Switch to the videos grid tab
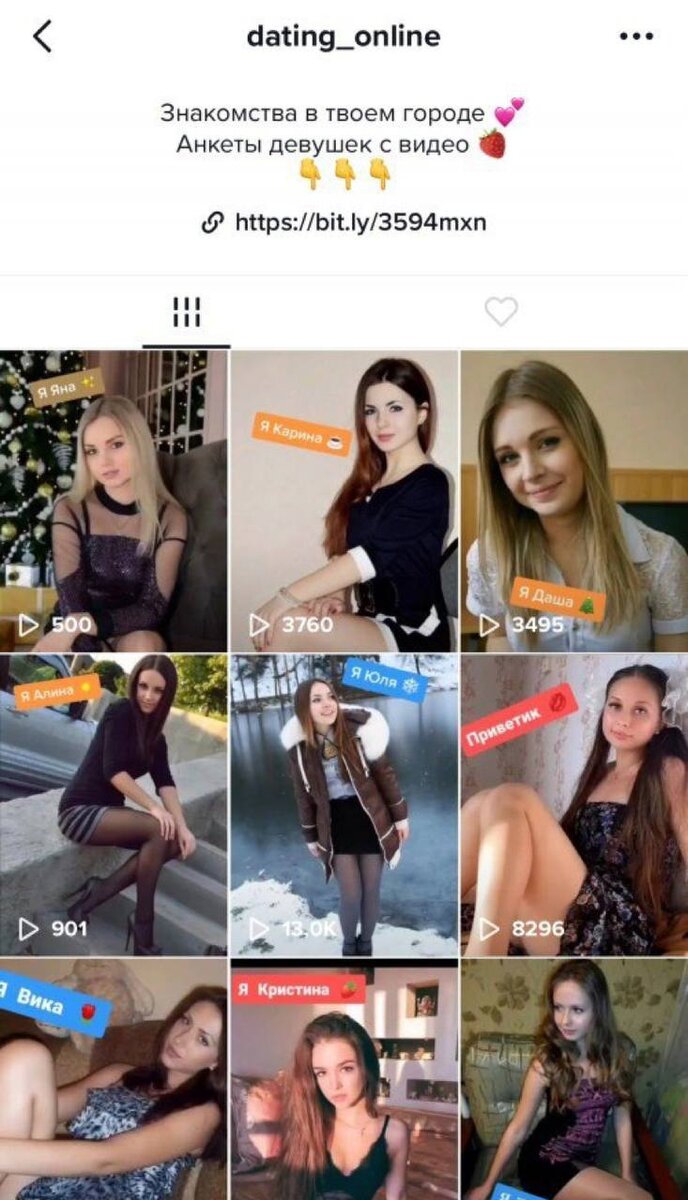The height and width of the screenshot is (1200, 688). tap(186, 312)
